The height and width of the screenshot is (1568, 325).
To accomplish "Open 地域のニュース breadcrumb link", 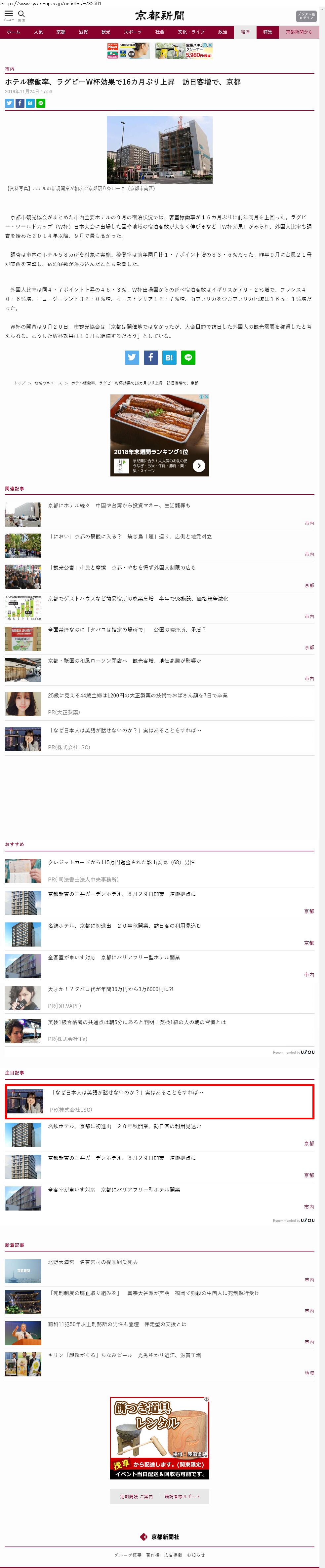I will point(48,383).
